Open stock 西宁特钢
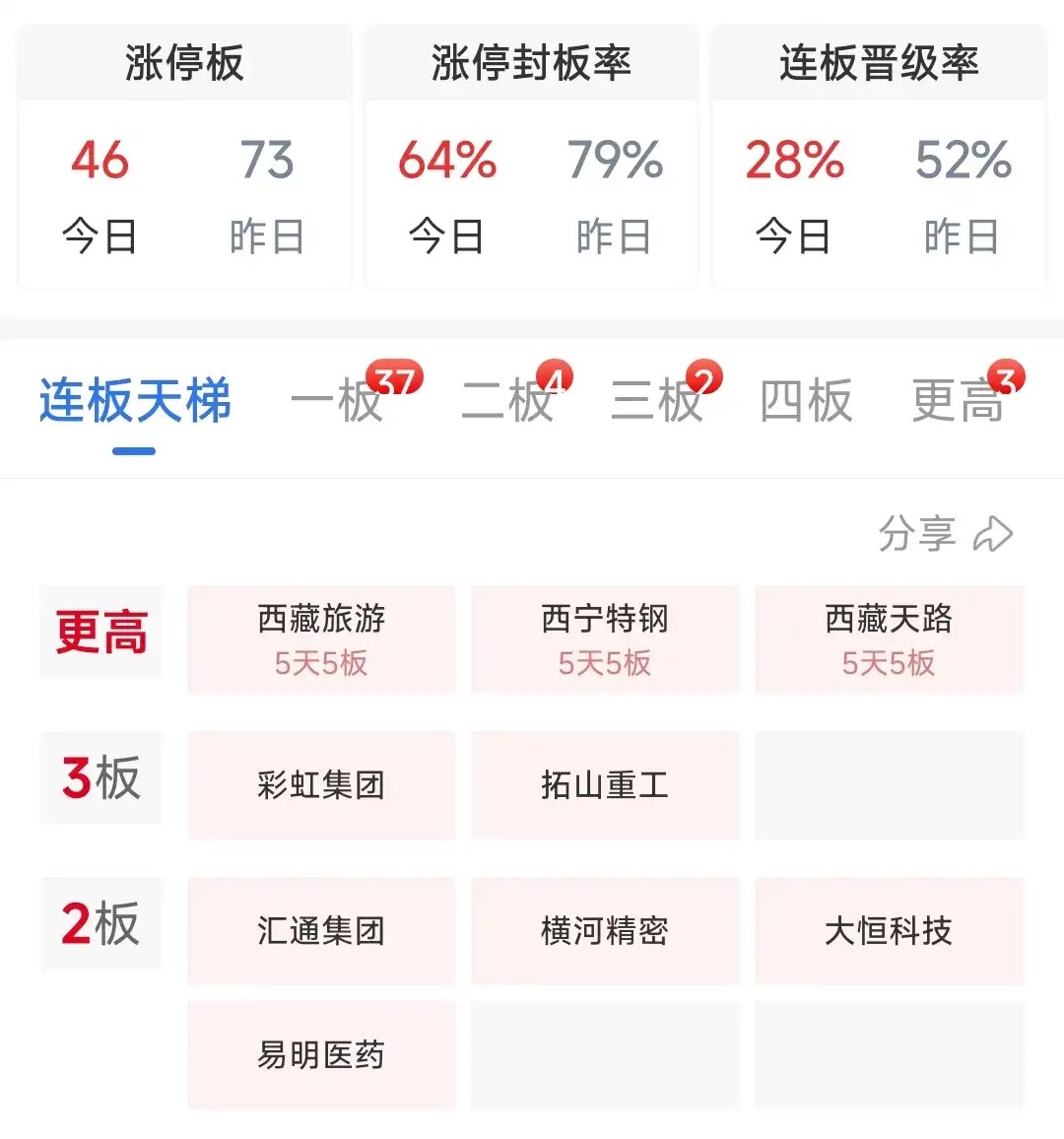The image size is (1064, 1139). click(x=605, y=638)
